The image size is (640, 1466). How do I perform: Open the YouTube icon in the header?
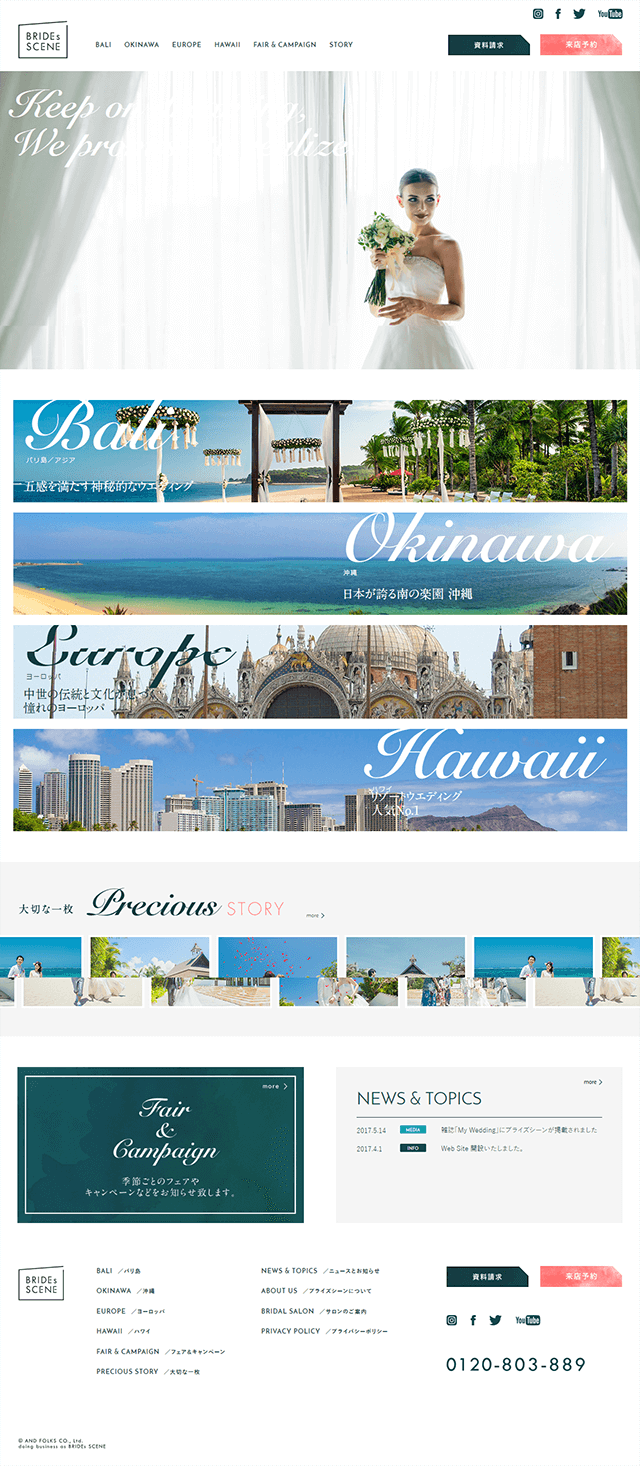(x=610, y=14)
